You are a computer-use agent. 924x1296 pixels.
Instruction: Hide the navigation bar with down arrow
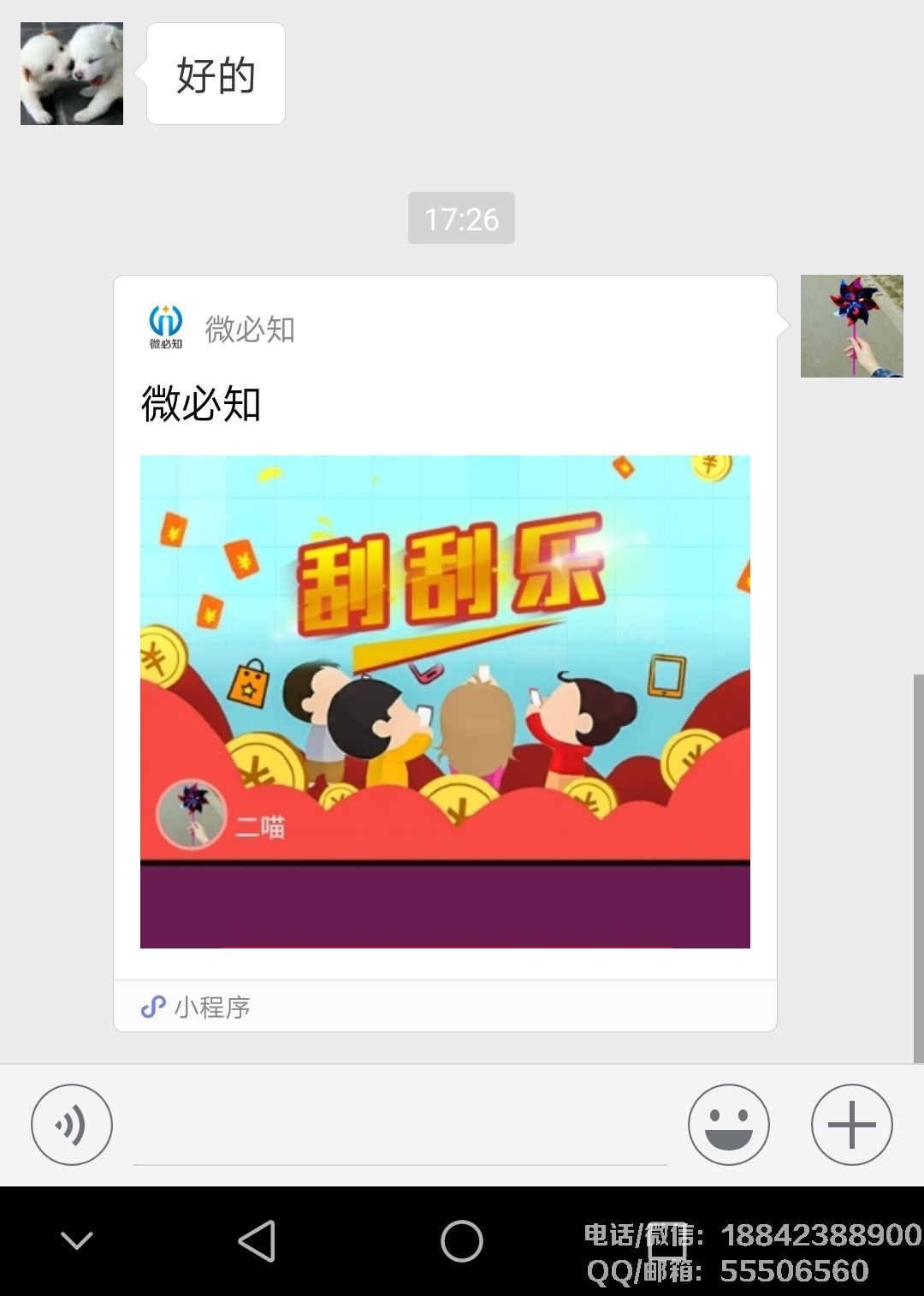tap(77, 1240)
